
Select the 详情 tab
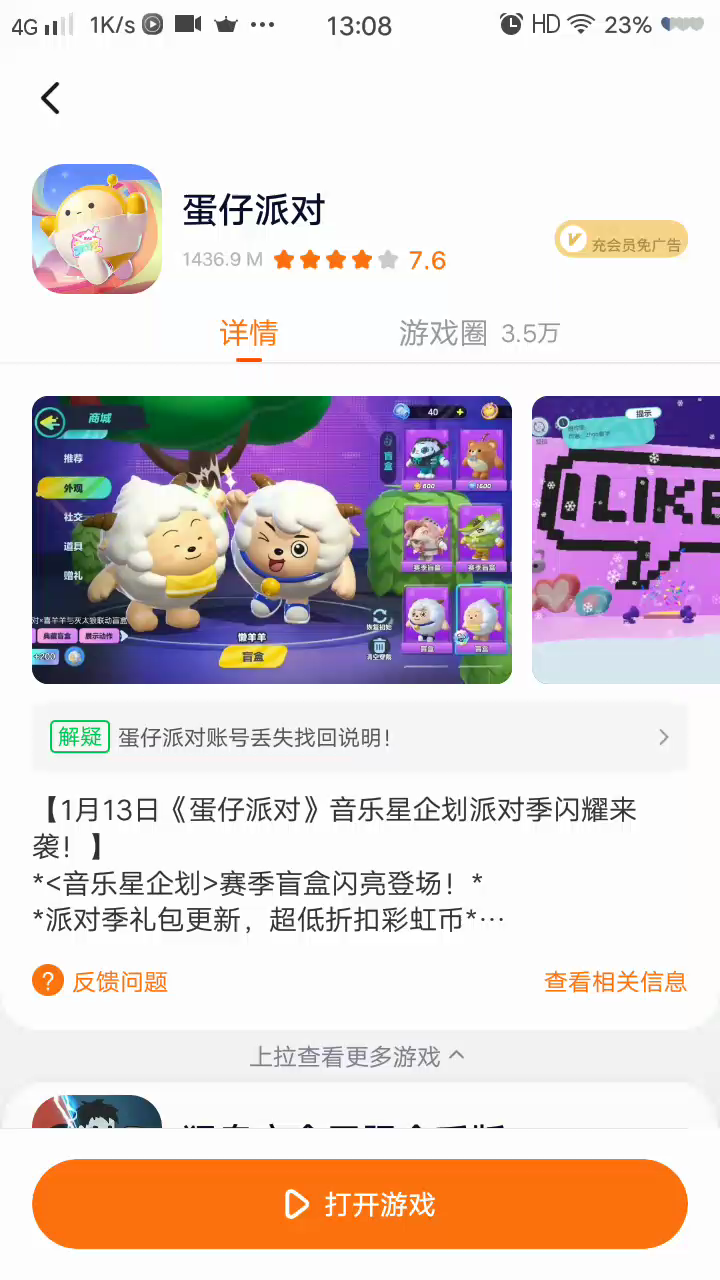tap(249, 333)
